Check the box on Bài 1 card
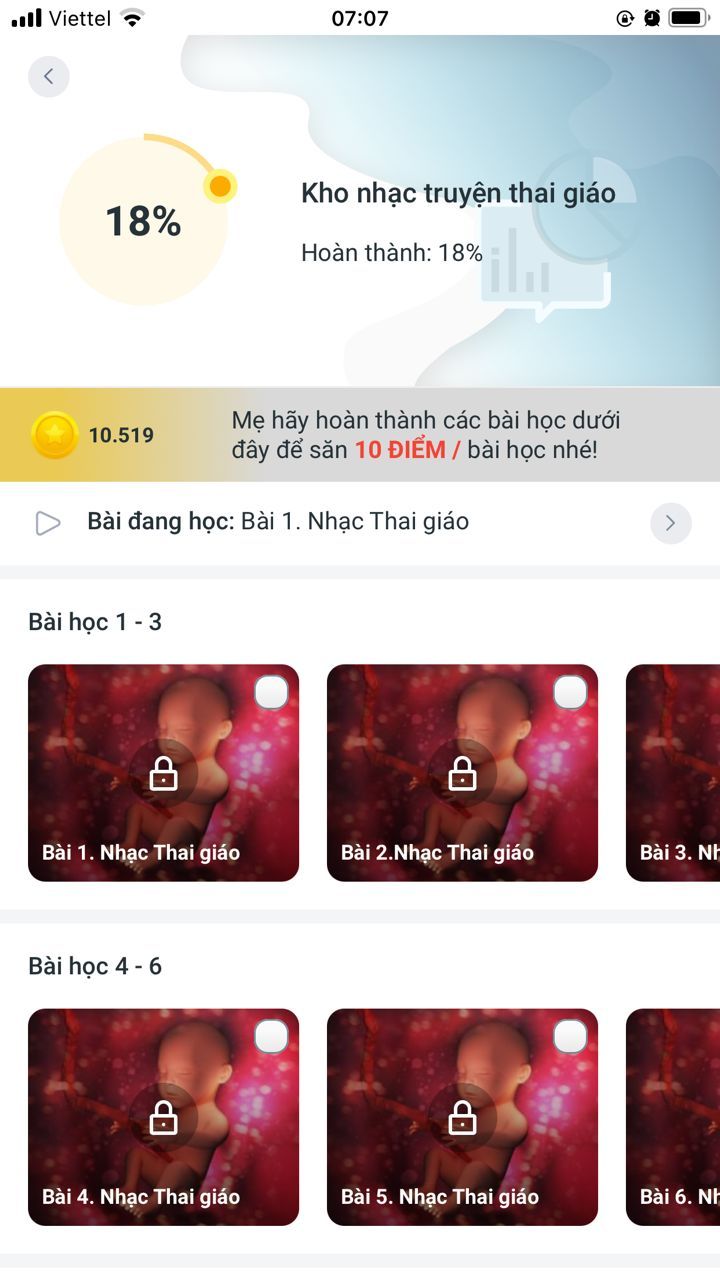720x1280 pixels. point(271,693)
